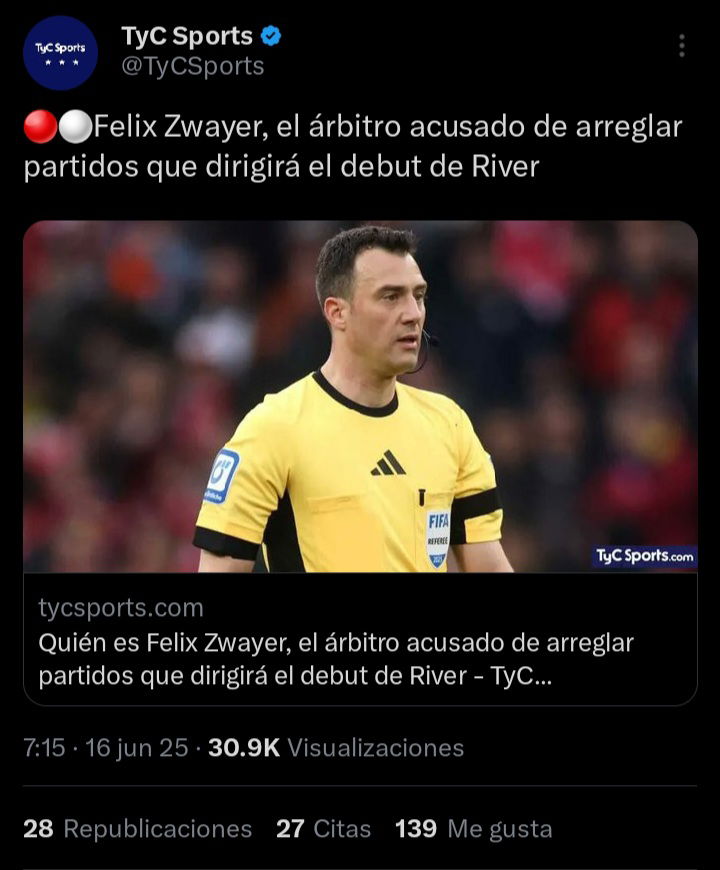The width and height of the screenshot is (720, 870).
Task: Open the tweet's overflow menu
Action: pyautogui.click(x=681, y=46)
